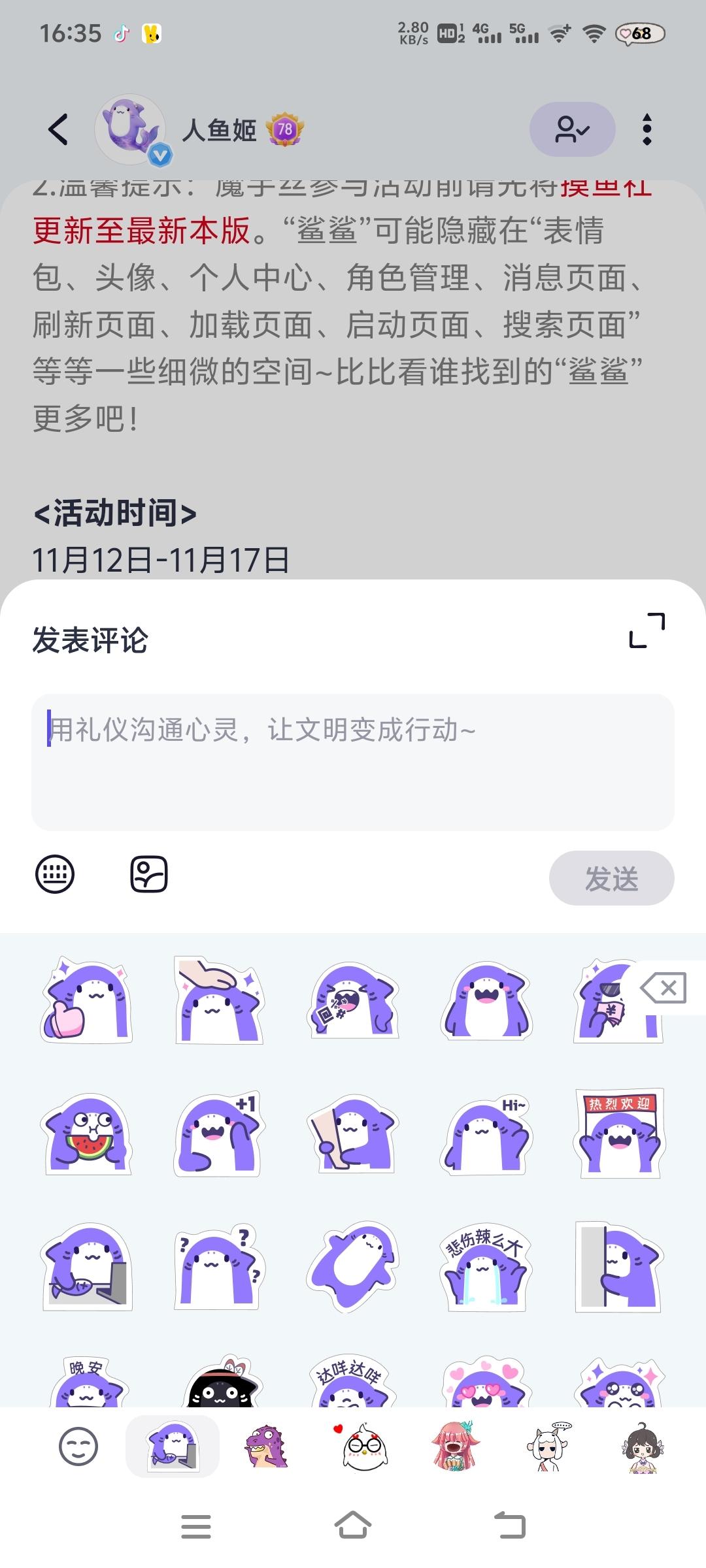This screenshot has width=706, height=1568.
Task: Switch to the pink-haired girl sticker pack
Action: click(x=456, y=1448)
